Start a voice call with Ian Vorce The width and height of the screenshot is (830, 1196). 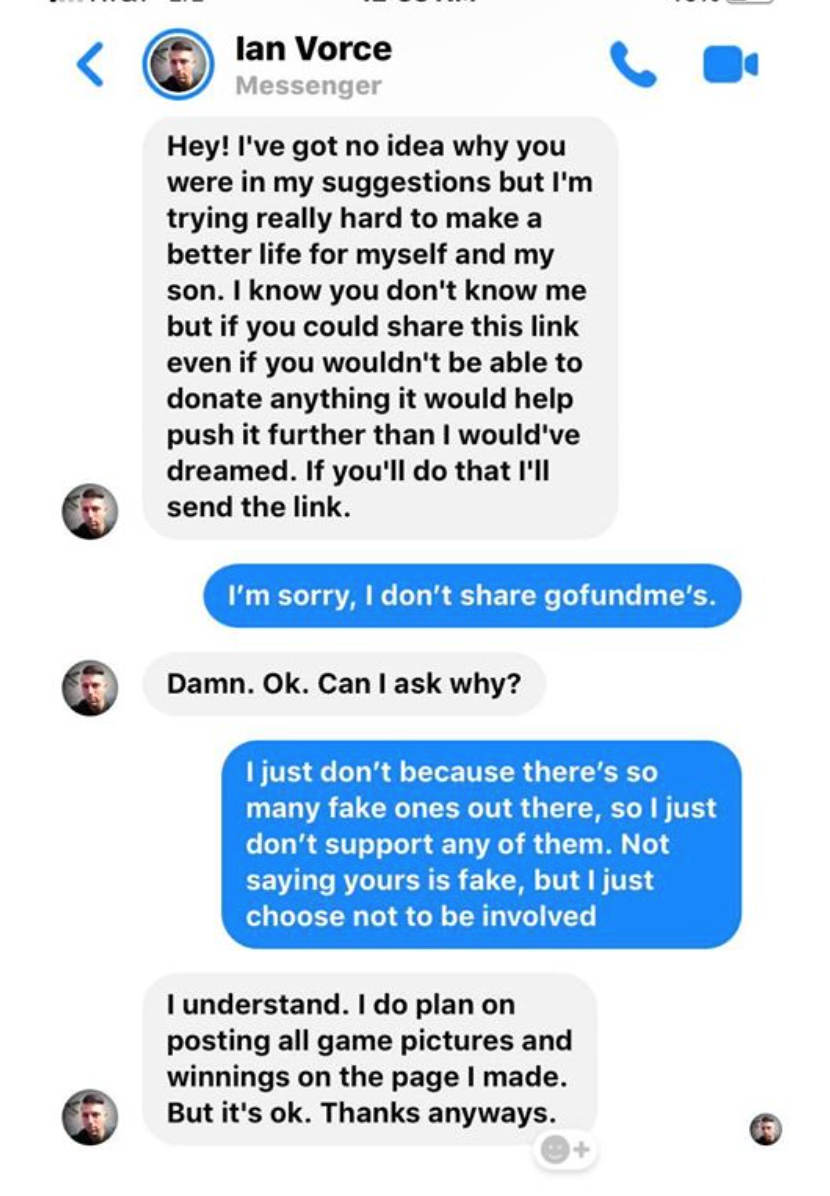[x=632, y=66]
